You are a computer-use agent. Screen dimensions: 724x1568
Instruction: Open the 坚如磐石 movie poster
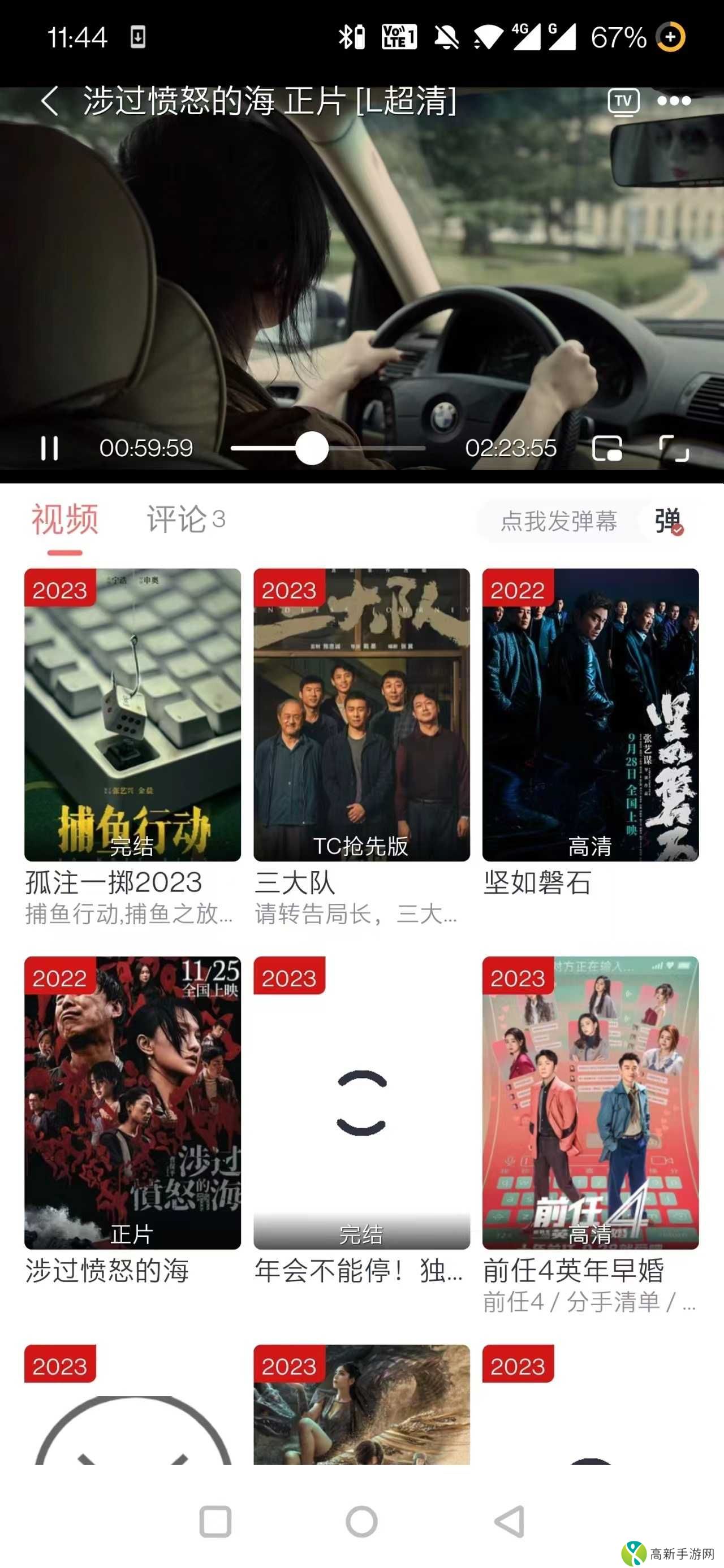click(x=590, y=718)
